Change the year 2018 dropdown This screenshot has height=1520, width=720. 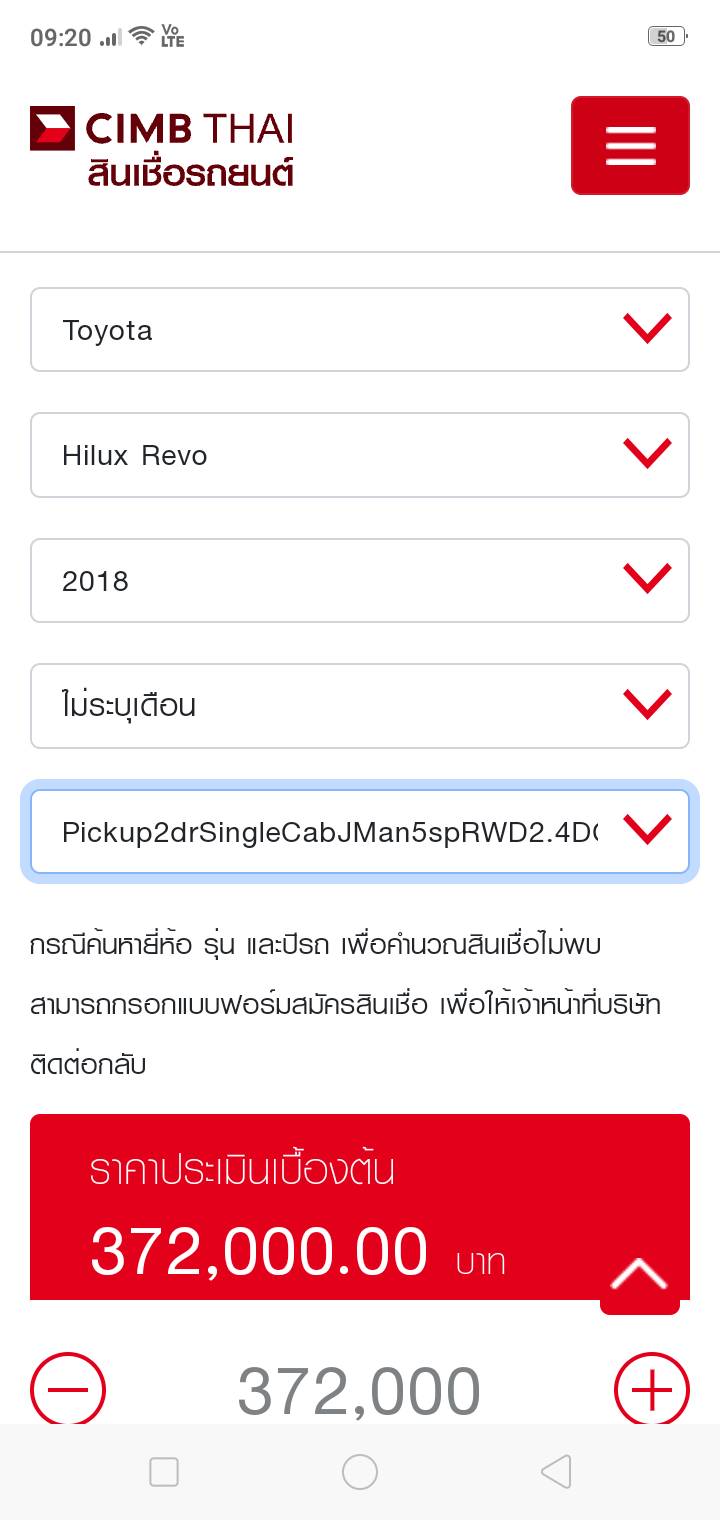pyautogui.click(x=359, y=581)
